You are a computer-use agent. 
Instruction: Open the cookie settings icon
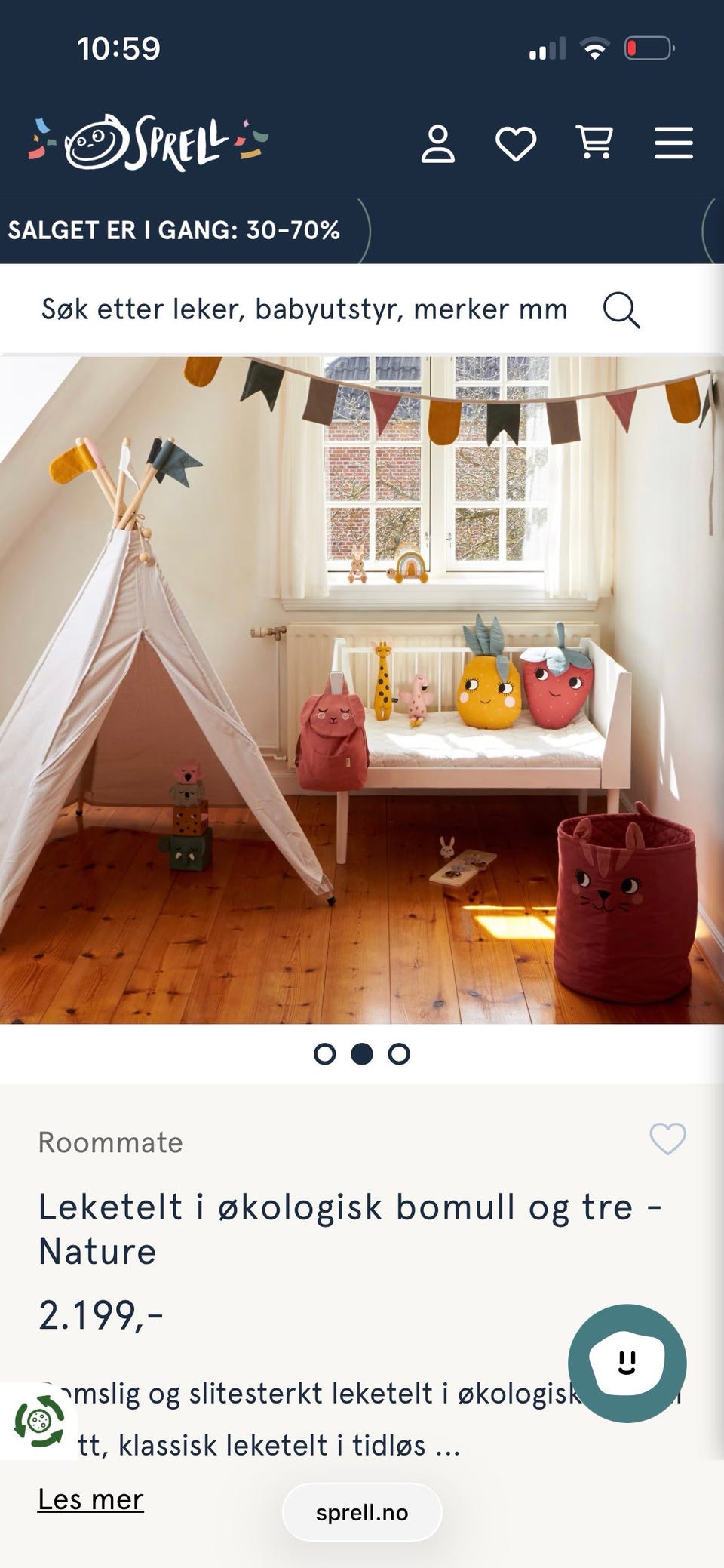click(x=38, y=1422)
